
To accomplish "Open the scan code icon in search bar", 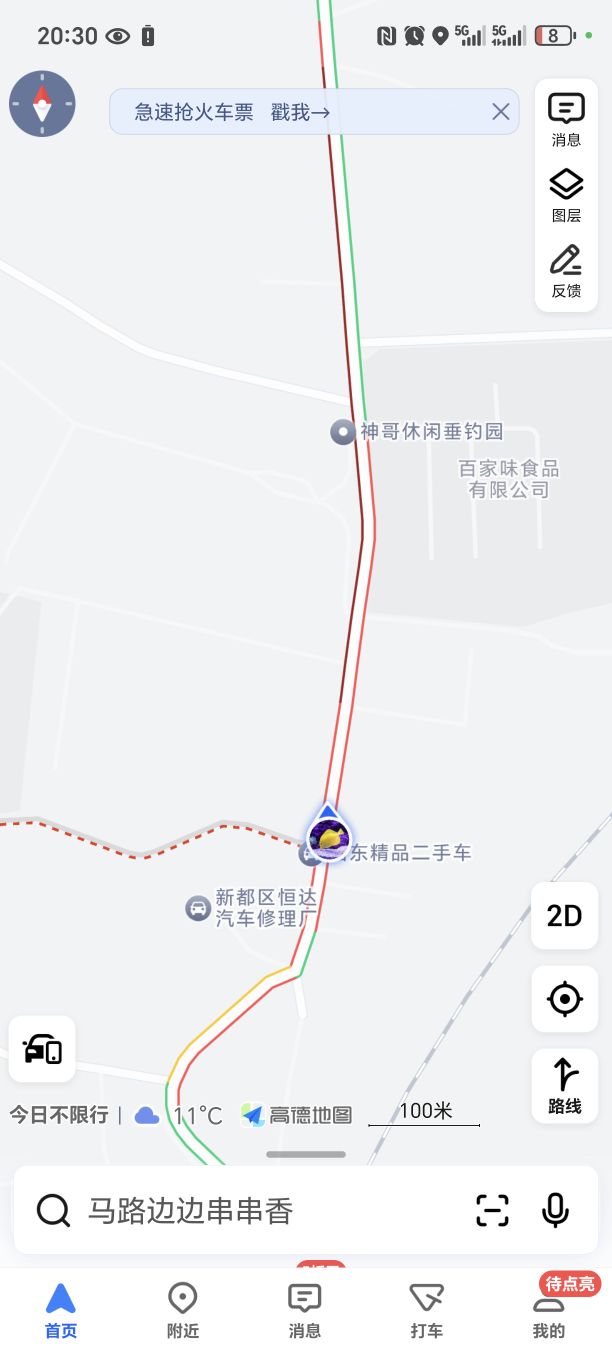I will [x=492, y=1210].
